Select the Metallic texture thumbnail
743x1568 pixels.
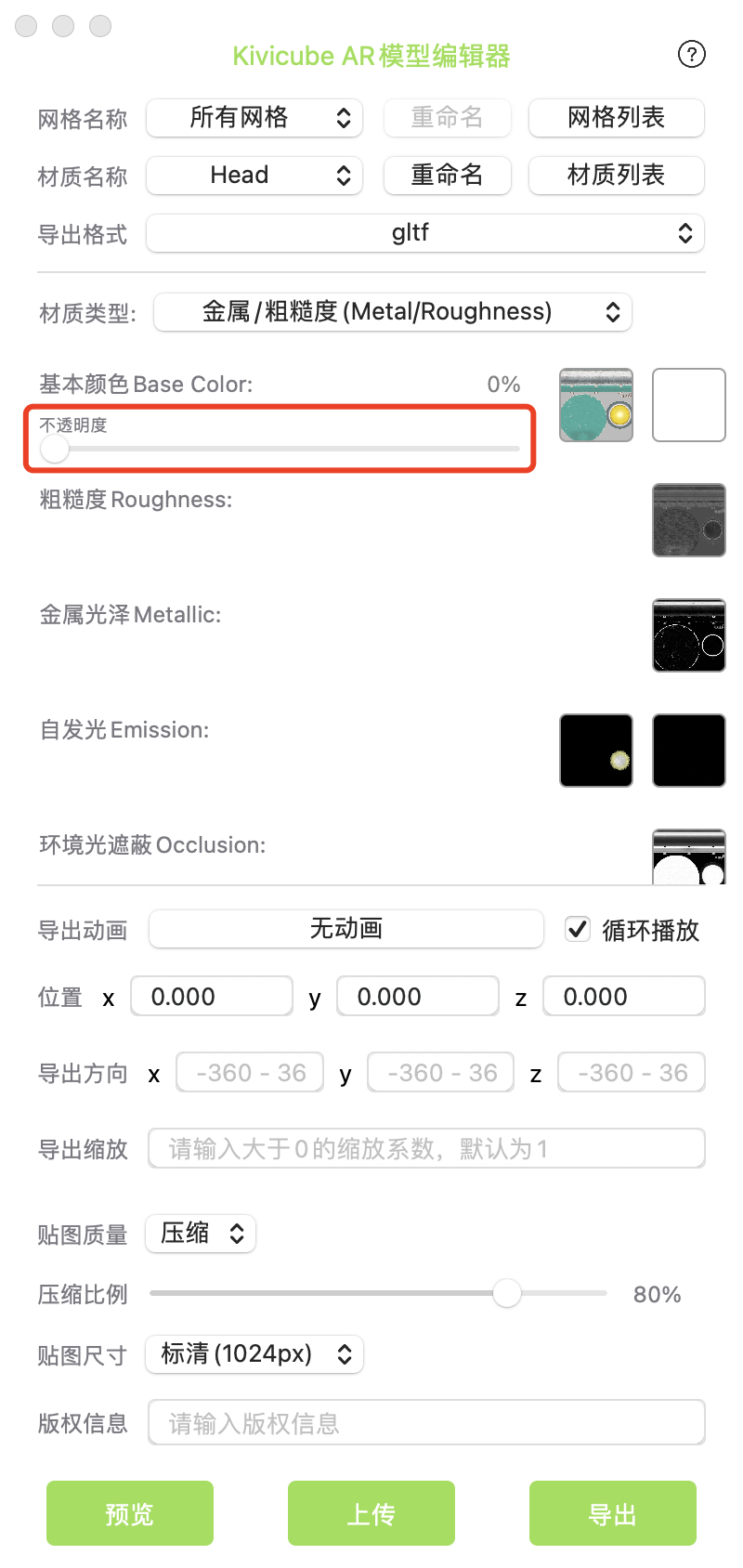pyautogui.click(x=688, y=635)
